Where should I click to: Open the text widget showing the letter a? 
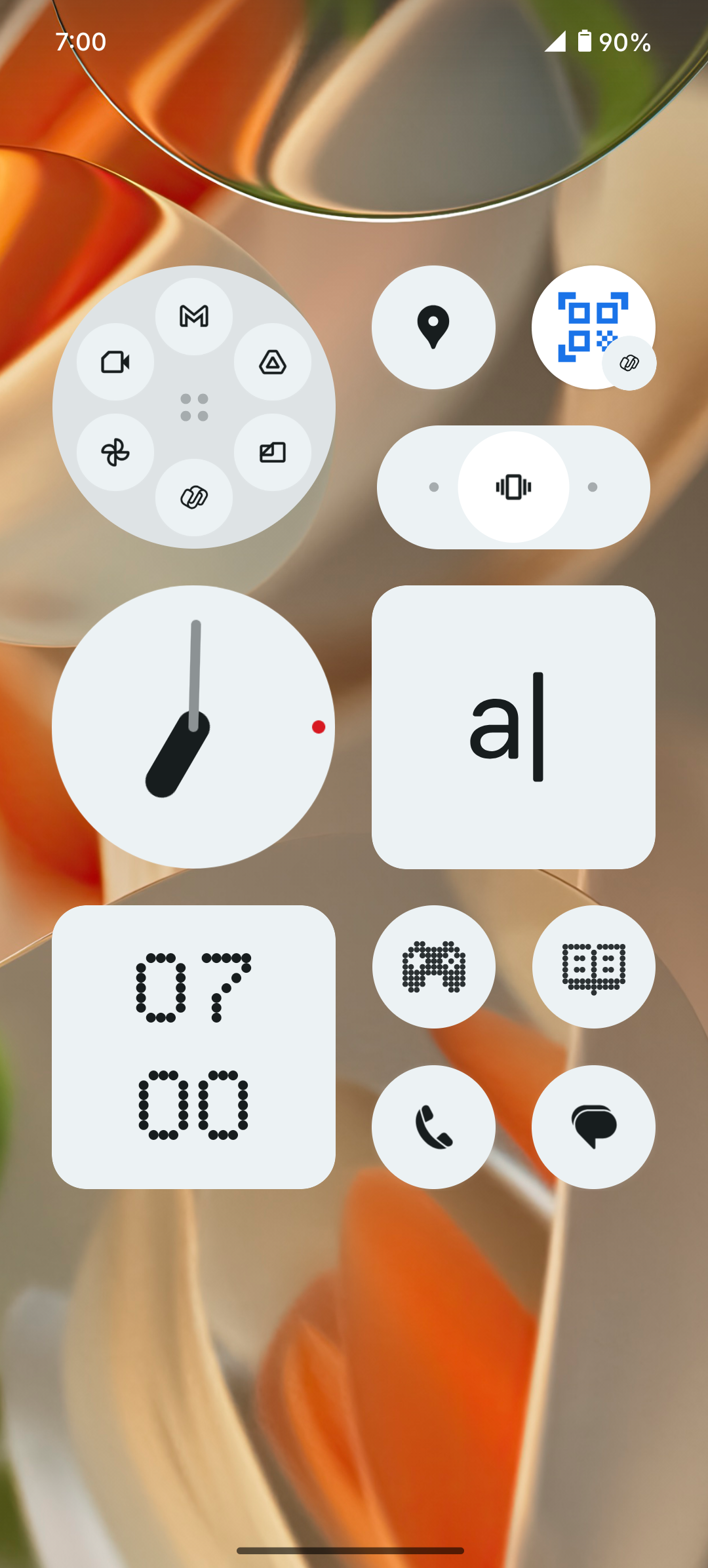point(513,727)
